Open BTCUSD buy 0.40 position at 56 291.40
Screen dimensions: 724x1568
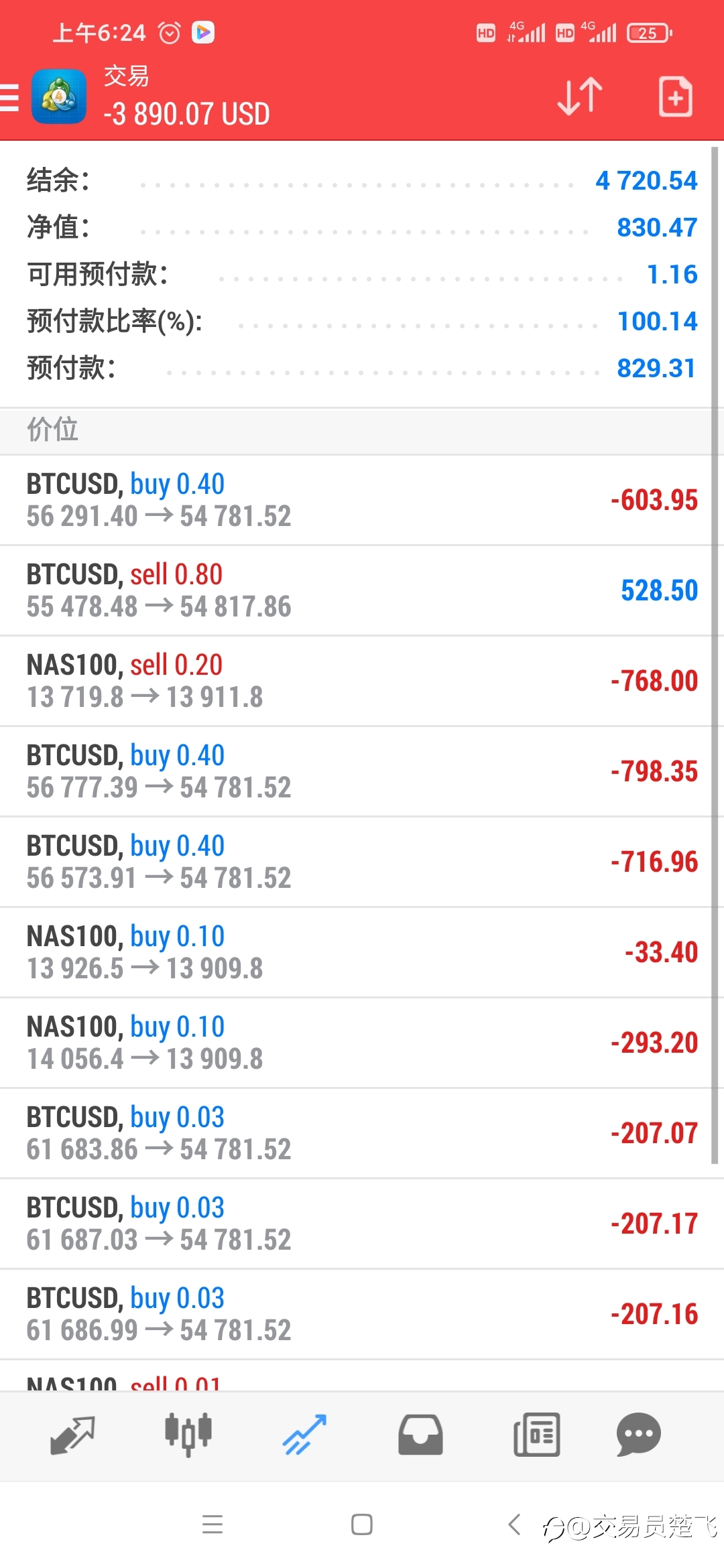coord(355,500)
